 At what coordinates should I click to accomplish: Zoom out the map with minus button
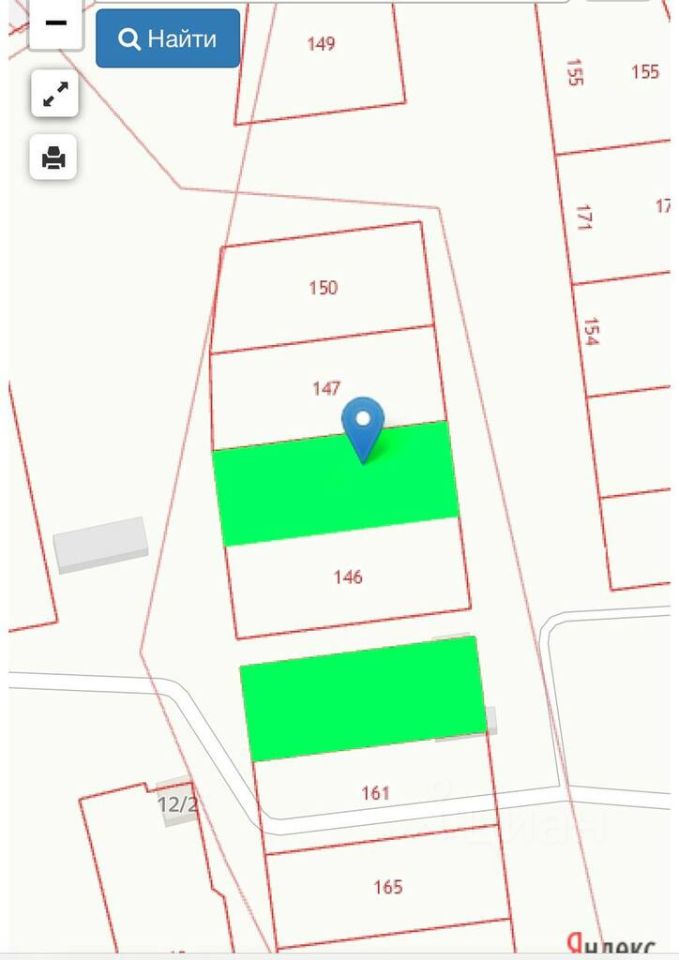click(55, 22)
